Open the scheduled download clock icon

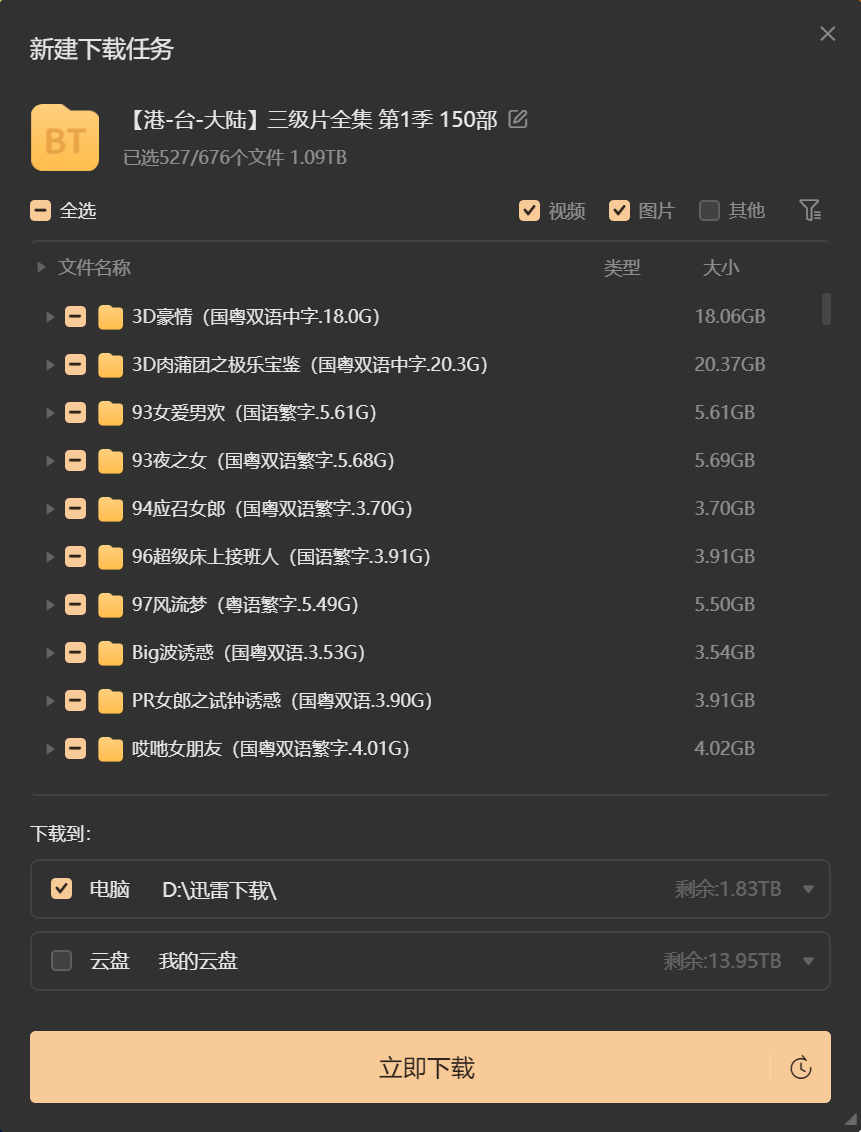pos(800,1067)
